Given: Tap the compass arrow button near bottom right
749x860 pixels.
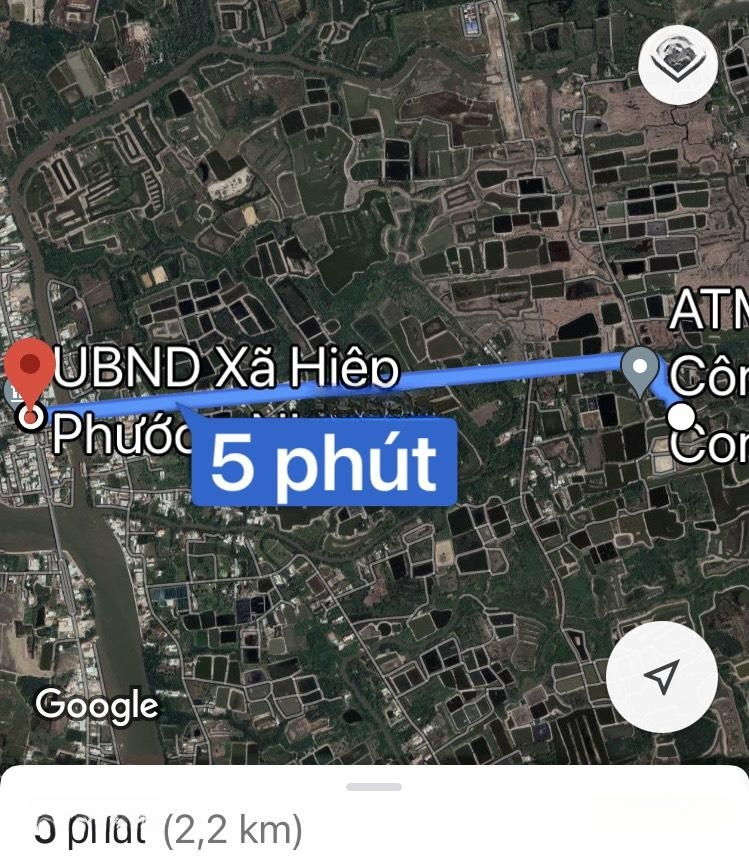Looking at the screenshot, I should [660, 676].
